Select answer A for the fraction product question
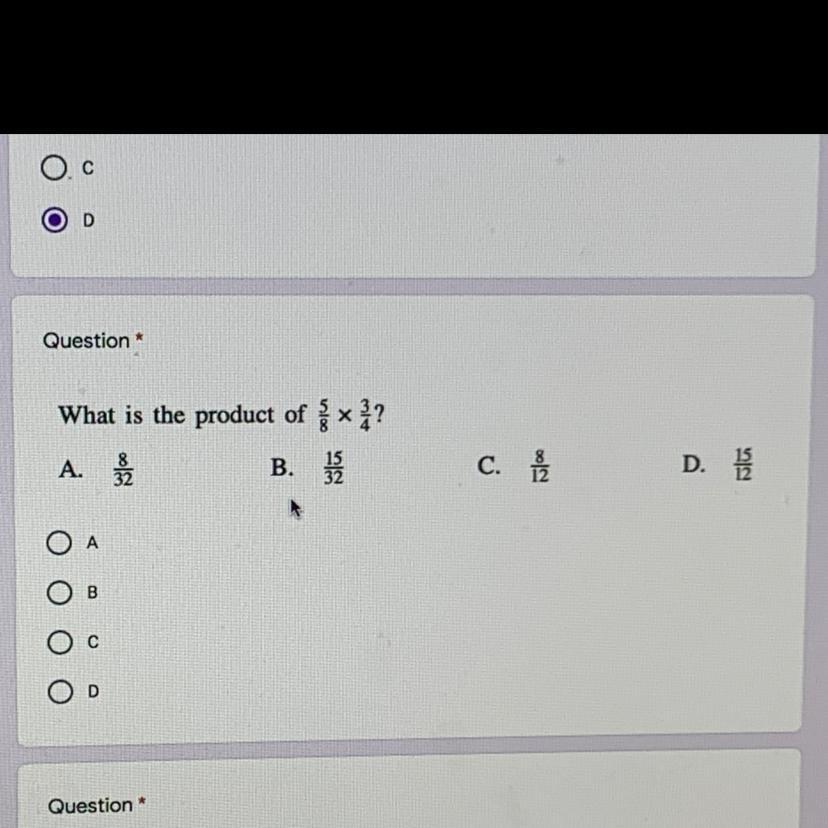Viewport: 828px width, 828px height. click(x=59, y=543)
